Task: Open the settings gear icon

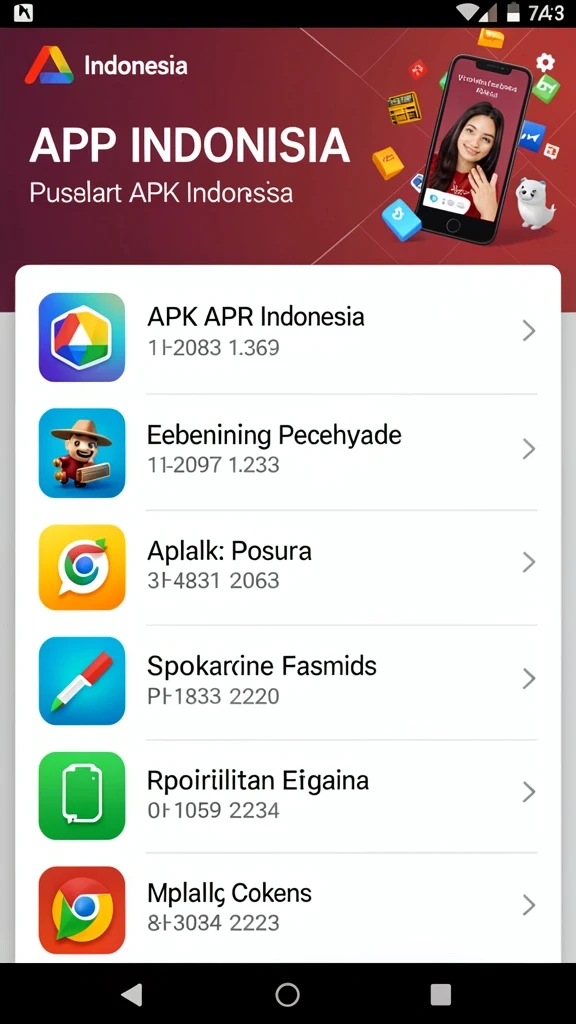Action: click(545, 63)
